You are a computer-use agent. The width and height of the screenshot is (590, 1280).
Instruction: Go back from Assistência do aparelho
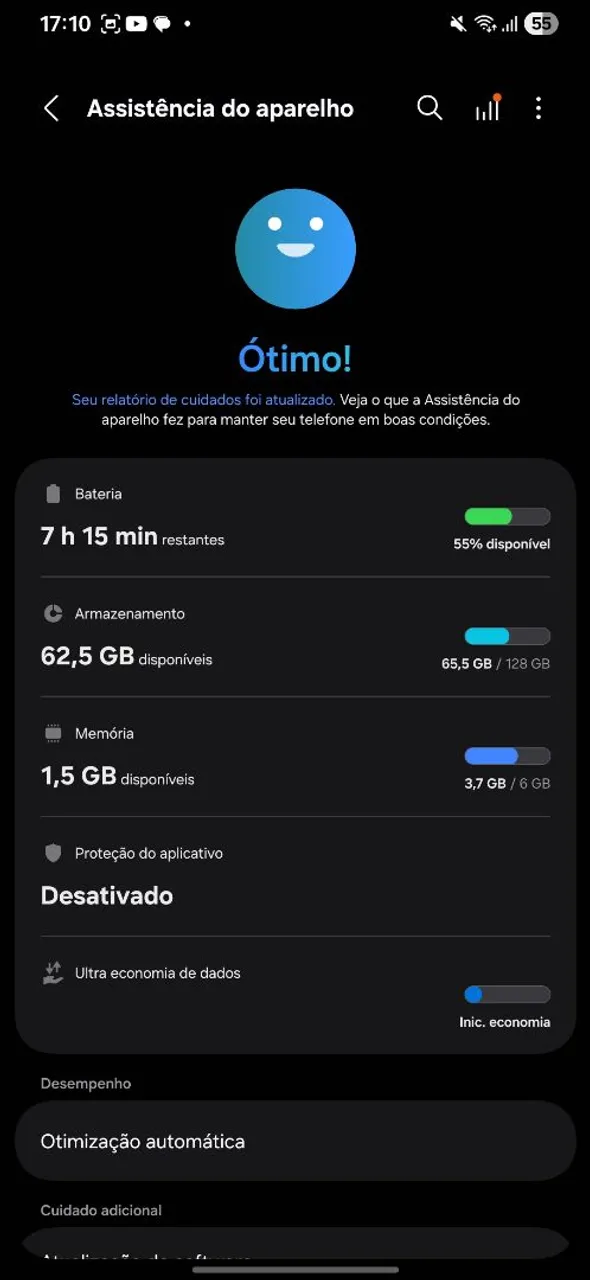51,109
